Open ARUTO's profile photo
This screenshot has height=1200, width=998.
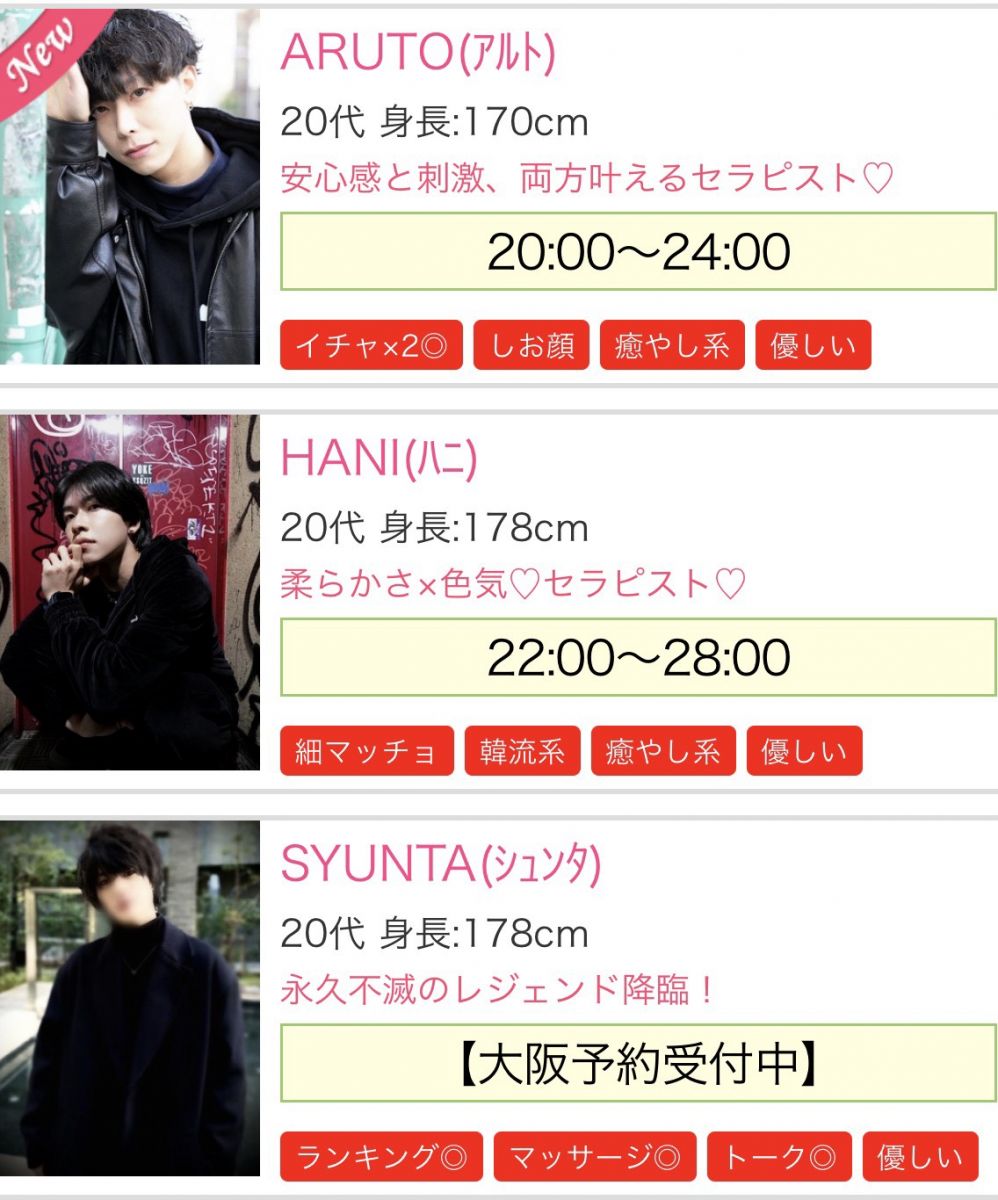click(x=130, y=187)
